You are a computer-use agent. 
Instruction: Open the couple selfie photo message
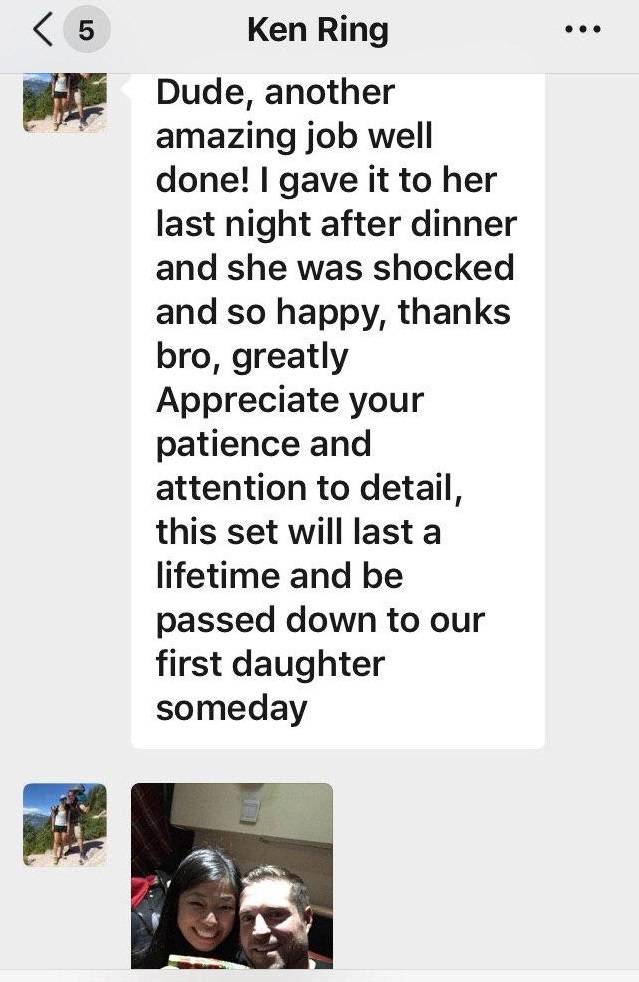coord(232,875)
